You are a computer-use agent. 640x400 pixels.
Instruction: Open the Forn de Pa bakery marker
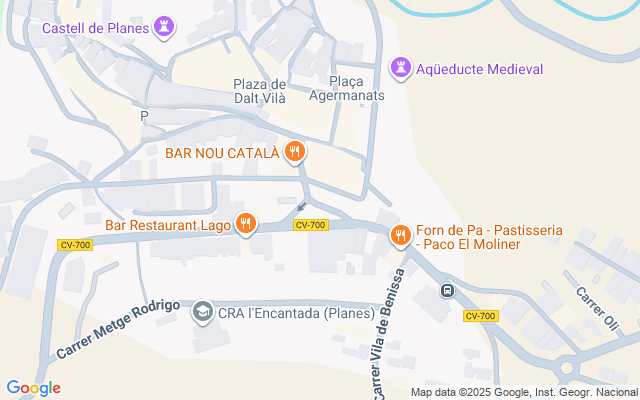(400, 236)
